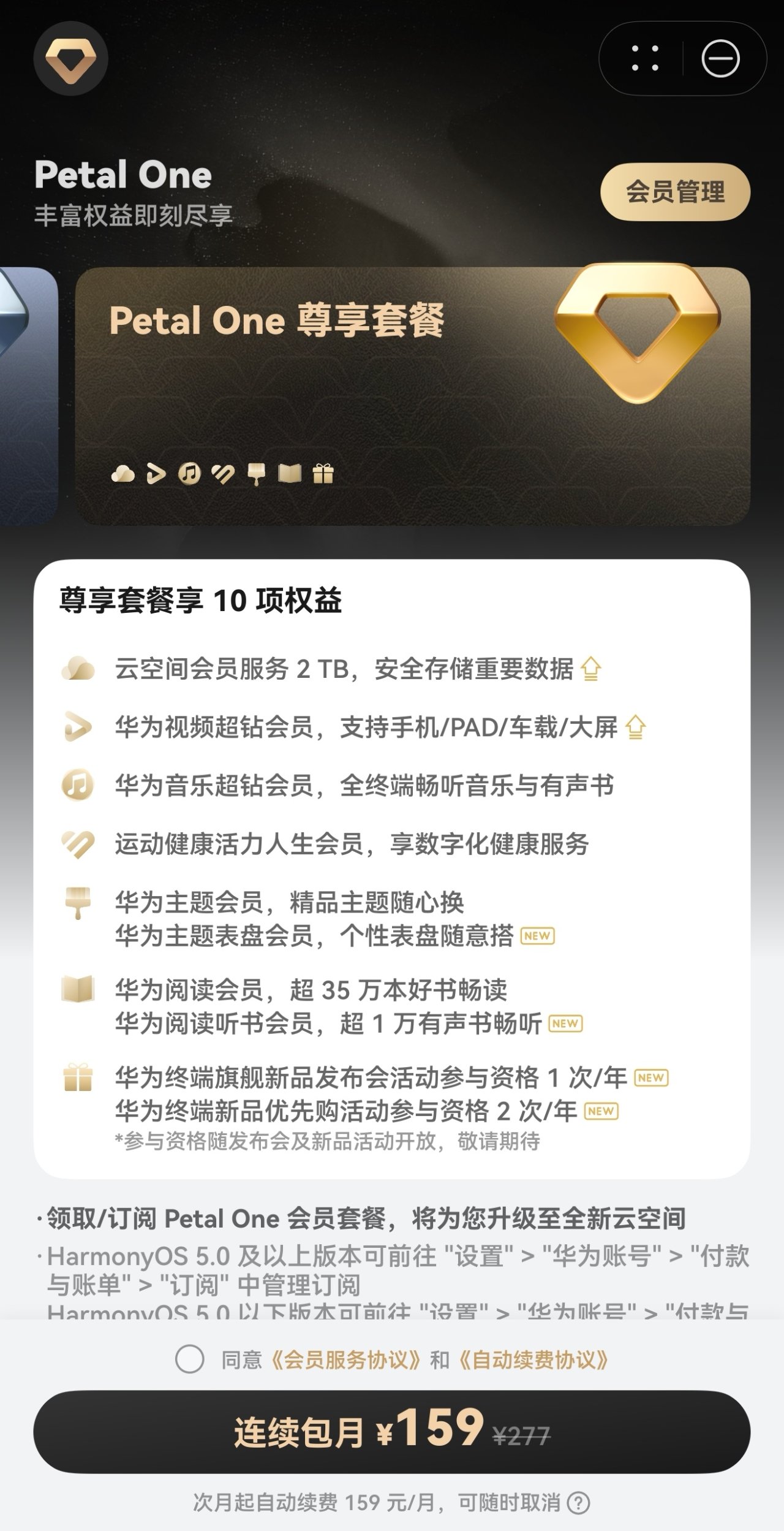784x1531 pixels.
Task: Select the previous plan card peeking on the left
Action: (x=28, y=396)
